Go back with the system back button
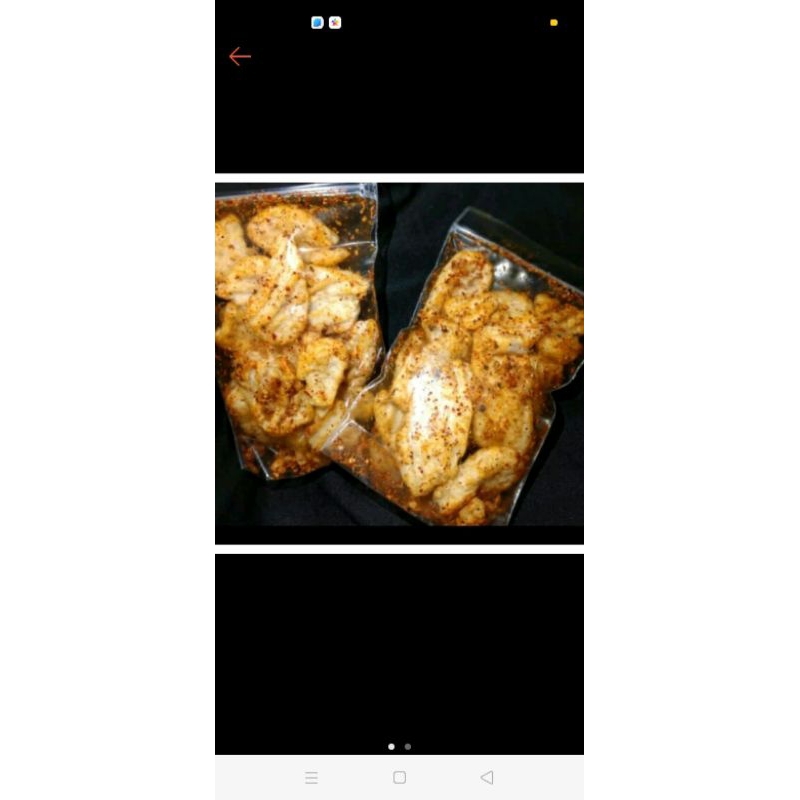Screen dimensions: 800x800 (x=487, y=777)
